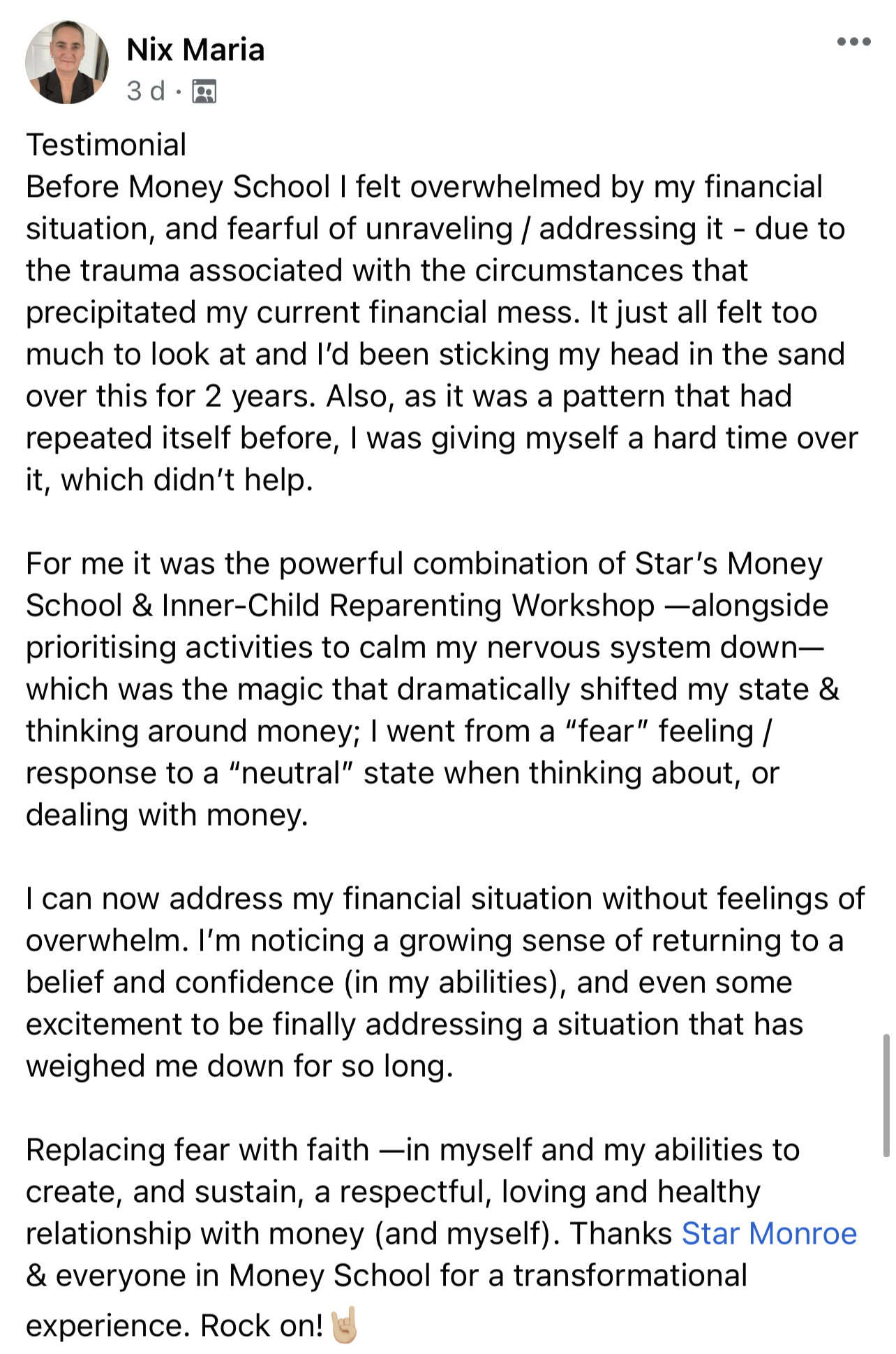The image size is (896, 1354).
Task: Open the Star Monroe tagged profile
Action: (769, 1233)
